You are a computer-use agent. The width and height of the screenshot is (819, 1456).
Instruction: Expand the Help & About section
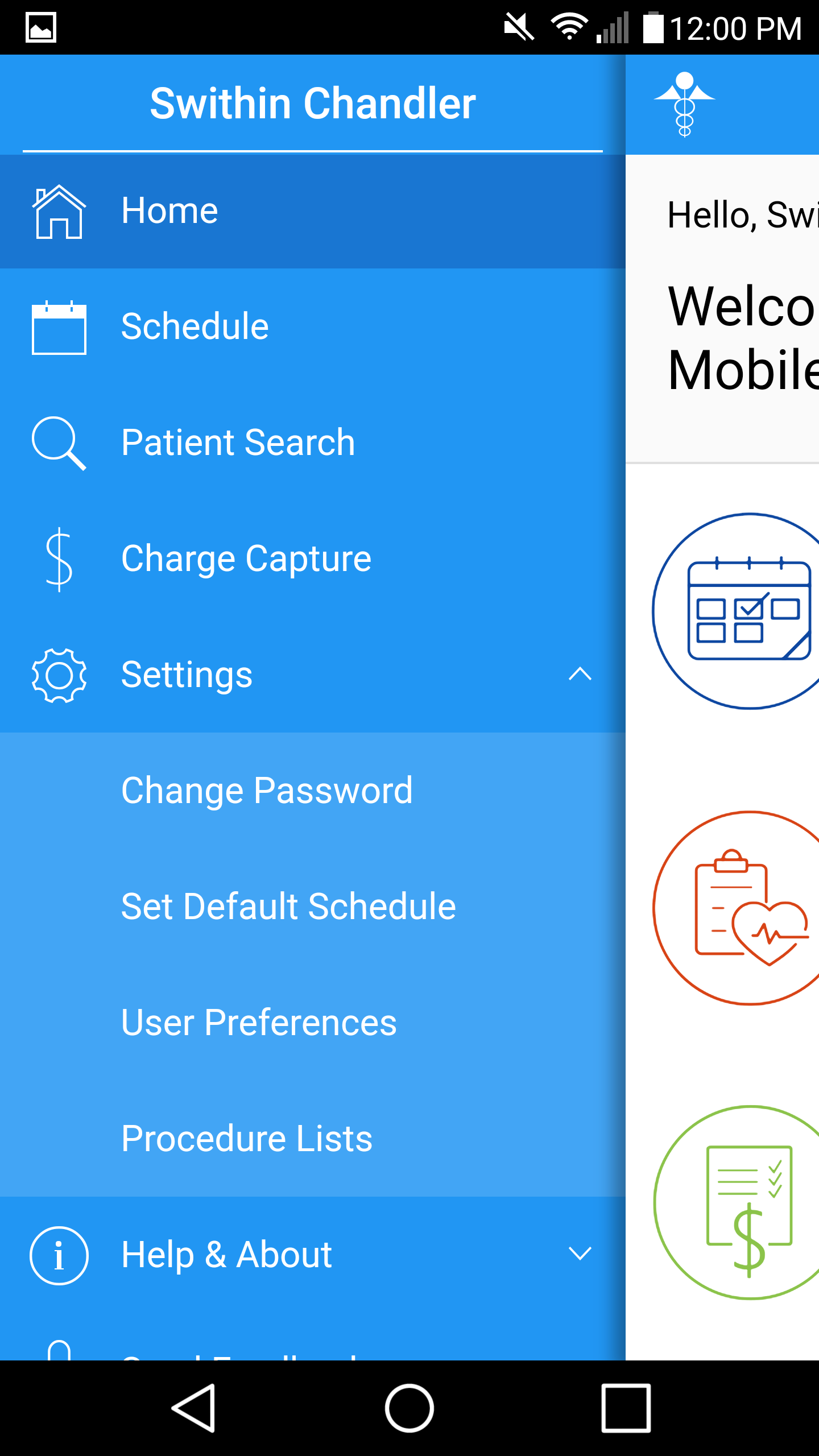pyautogui.click(x=580, y=1254)
